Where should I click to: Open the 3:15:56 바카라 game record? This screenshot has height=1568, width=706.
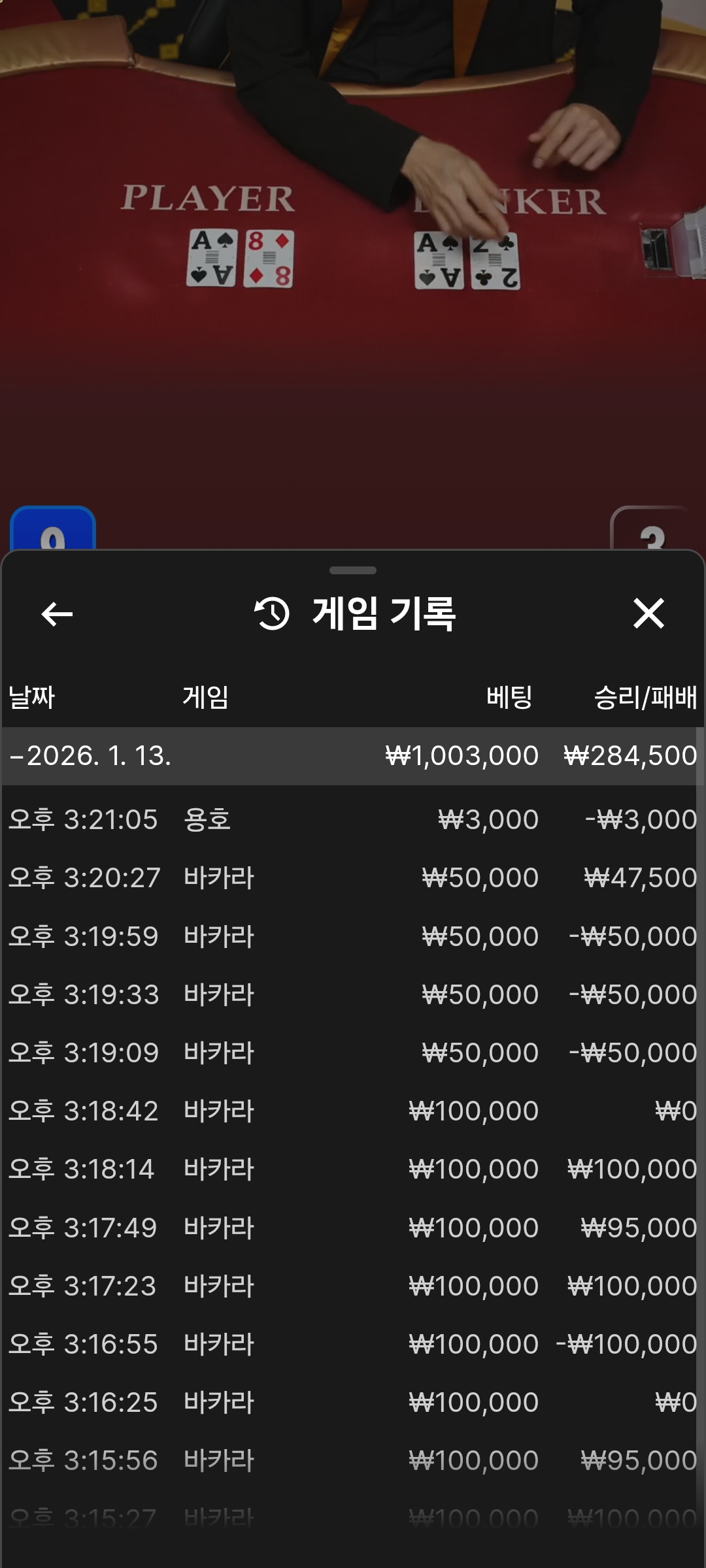click(x=353, y=1460)
